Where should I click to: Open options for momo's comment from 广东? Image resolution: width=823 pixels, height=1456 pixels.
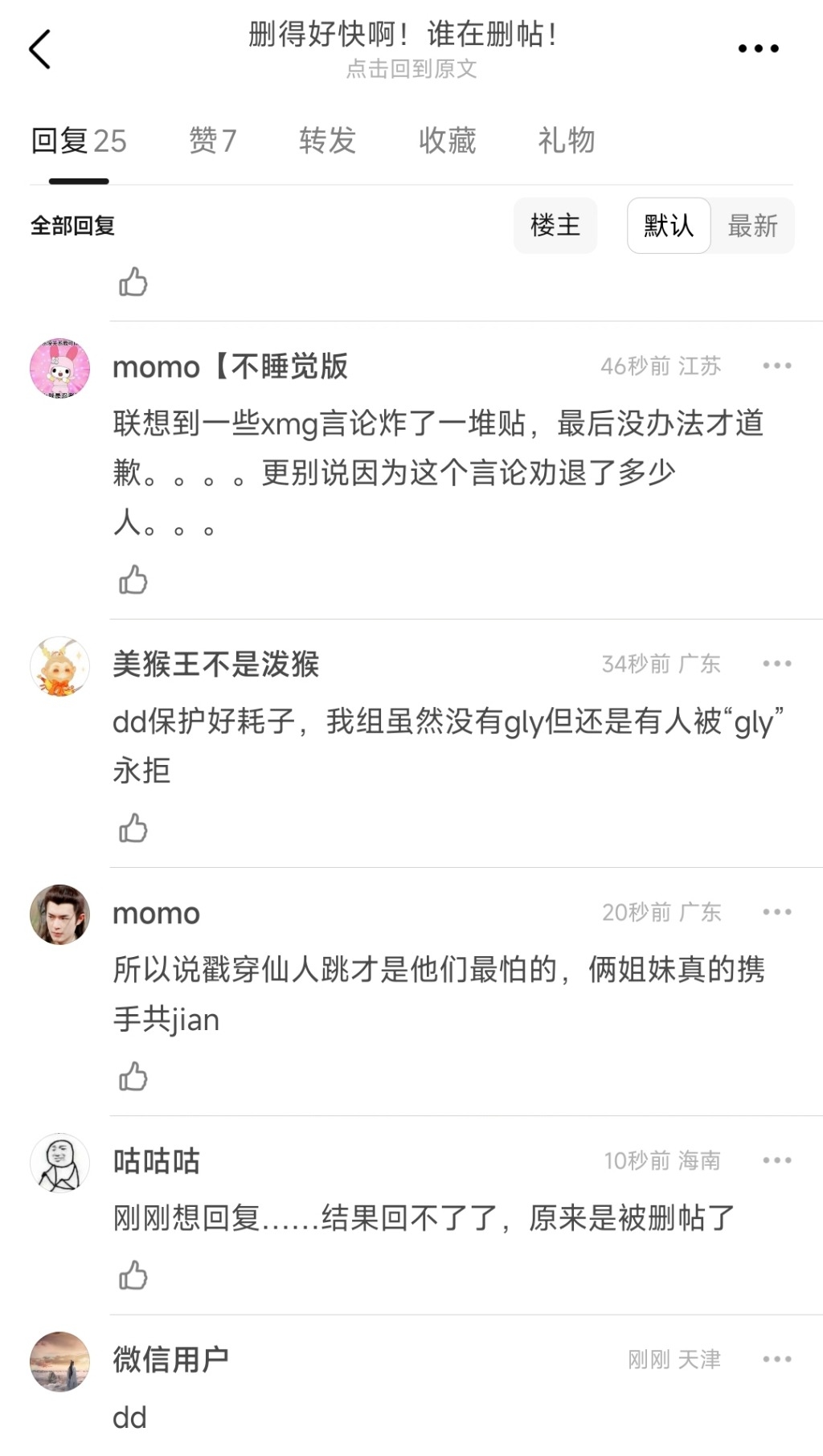776,911
